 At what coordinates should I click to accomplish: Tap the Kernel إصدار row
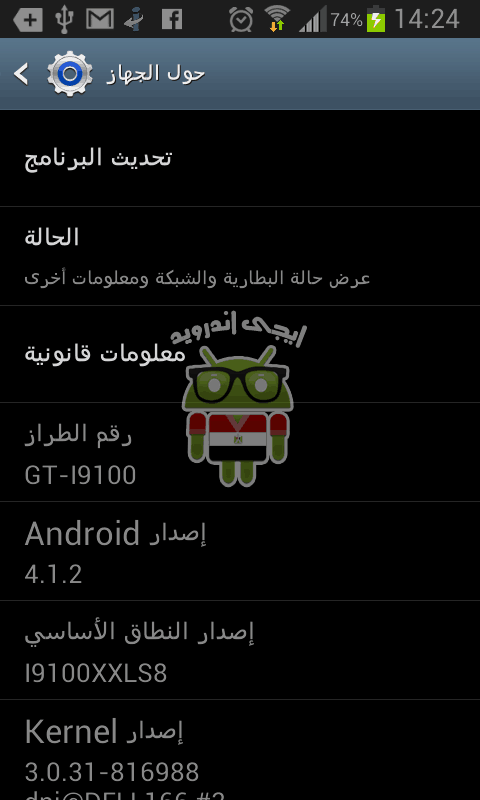click(x=240, y=750)
